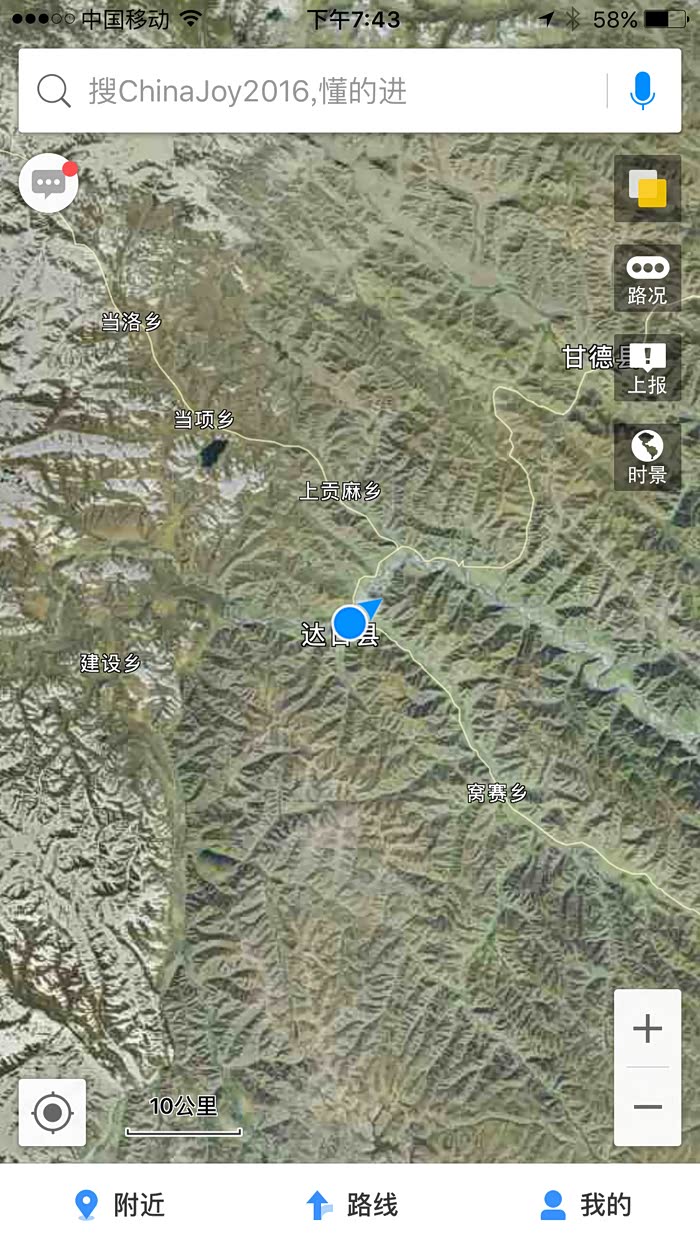Image resolution: width=700 pixels, height=1245 pixels.
Task: Open the map layers switcher
Action: pyautogui.click(x=647, y=188)
